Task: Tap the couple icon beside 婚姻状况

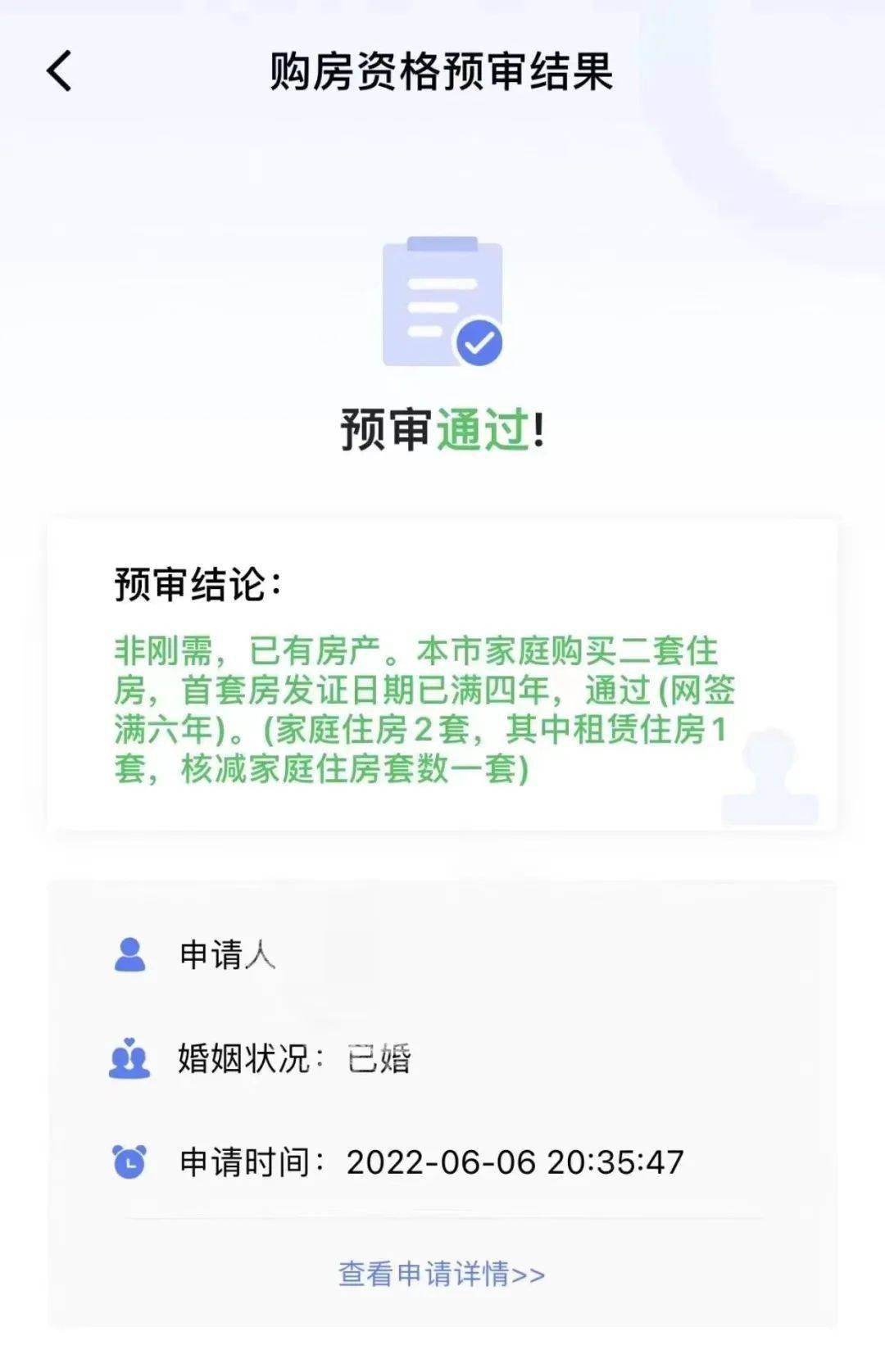Action: point(129,1057)
